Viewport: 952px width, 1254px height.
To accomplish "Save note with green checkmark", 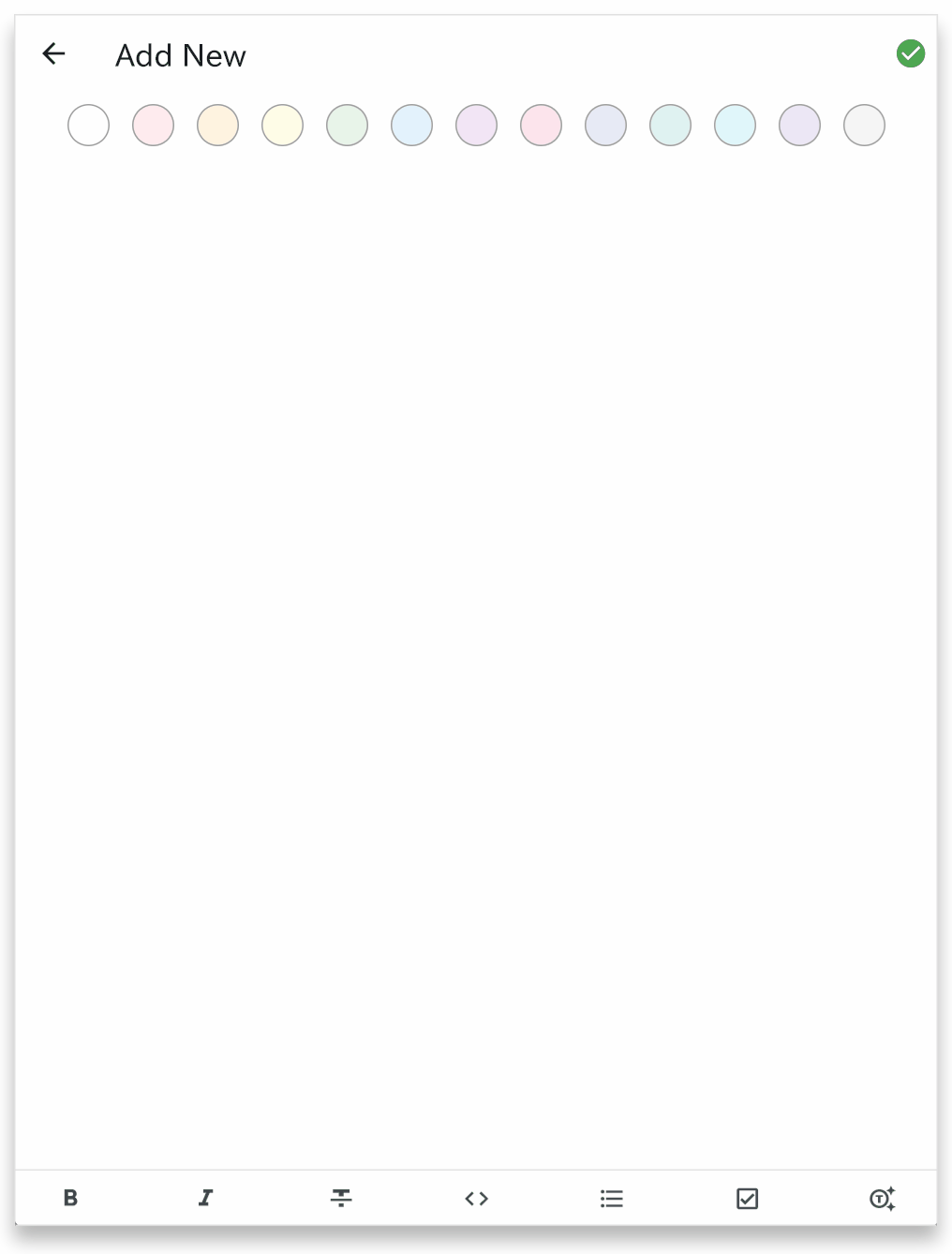I will (x=910, y=54).
